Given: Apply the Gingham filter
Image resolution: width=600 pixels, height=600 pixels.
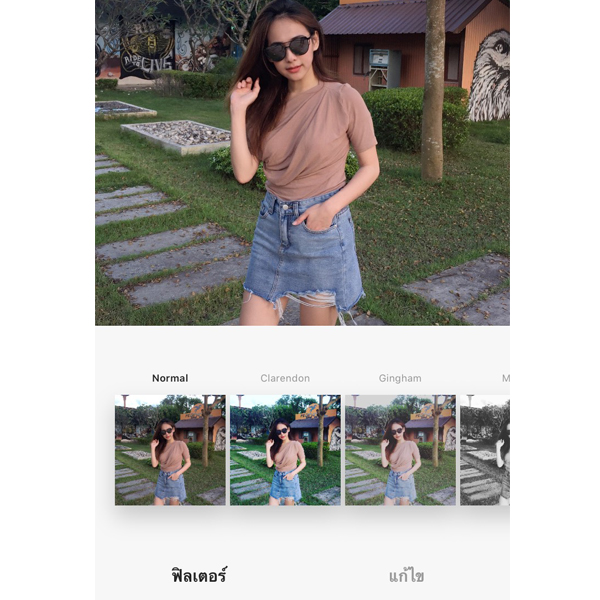Looking at the screenshot, I should [x=400, y=449].
